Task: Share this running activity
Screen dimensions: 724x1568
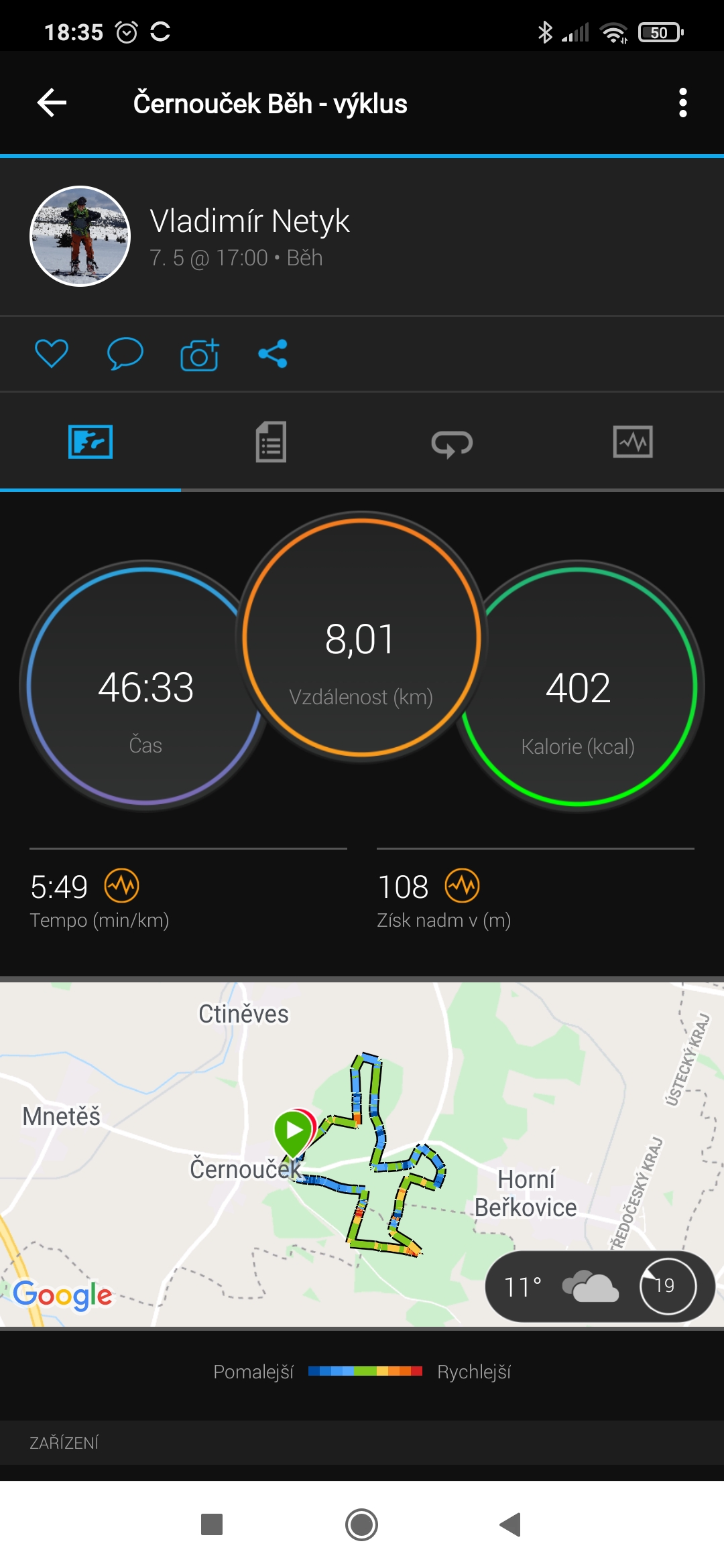Action: pos(273,354)
